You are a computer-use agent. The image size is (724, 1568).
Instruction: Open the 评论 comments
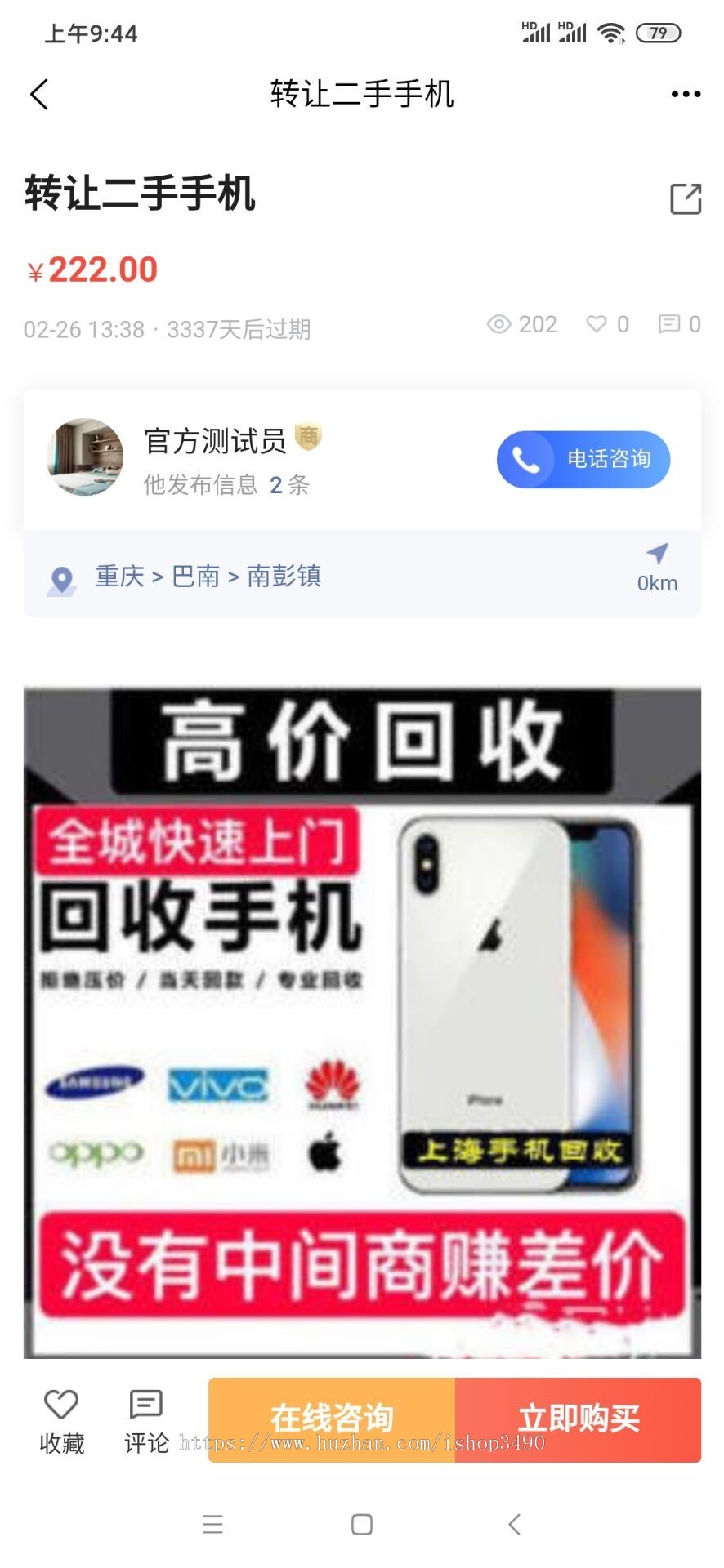click(146, 1421)
